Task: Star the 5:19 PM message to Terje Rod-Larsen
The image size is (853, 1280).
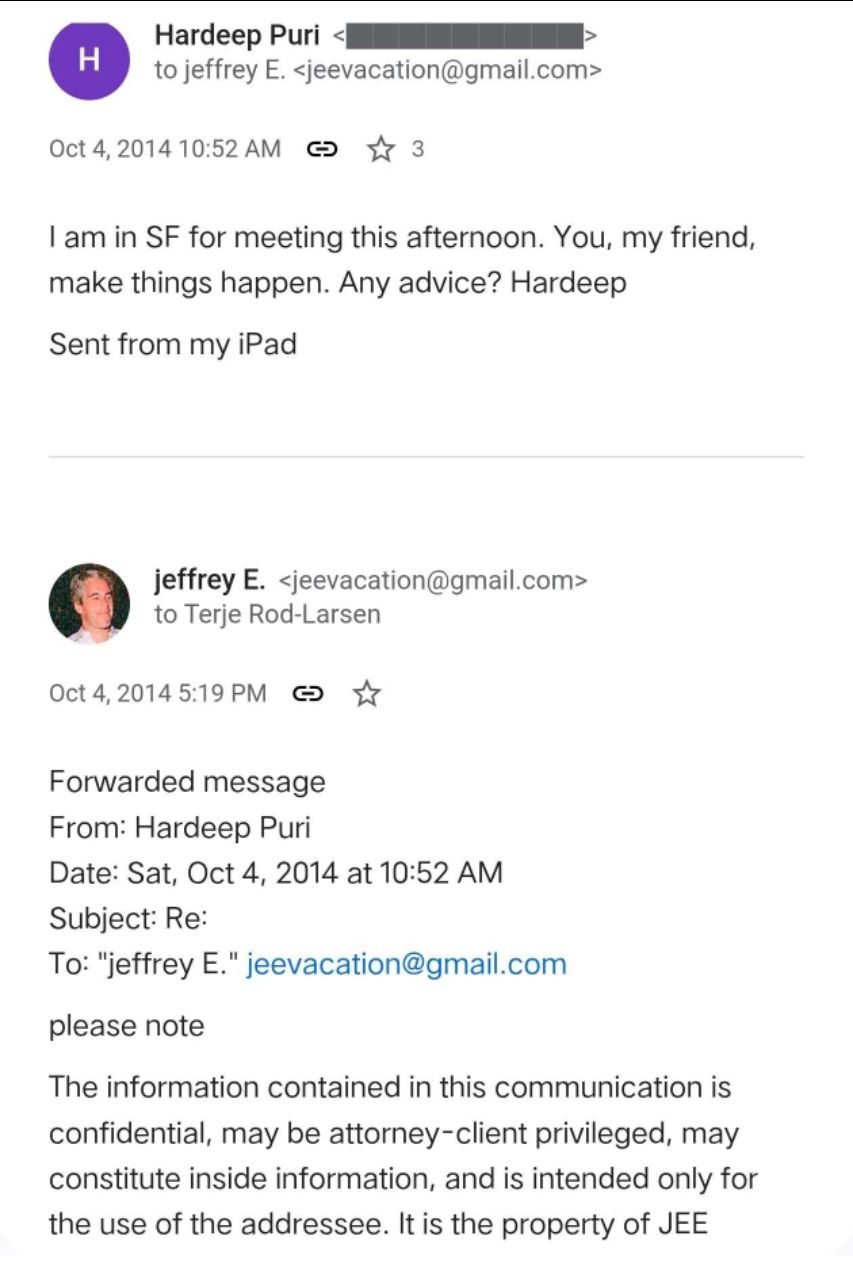Action: coord(367,694)
